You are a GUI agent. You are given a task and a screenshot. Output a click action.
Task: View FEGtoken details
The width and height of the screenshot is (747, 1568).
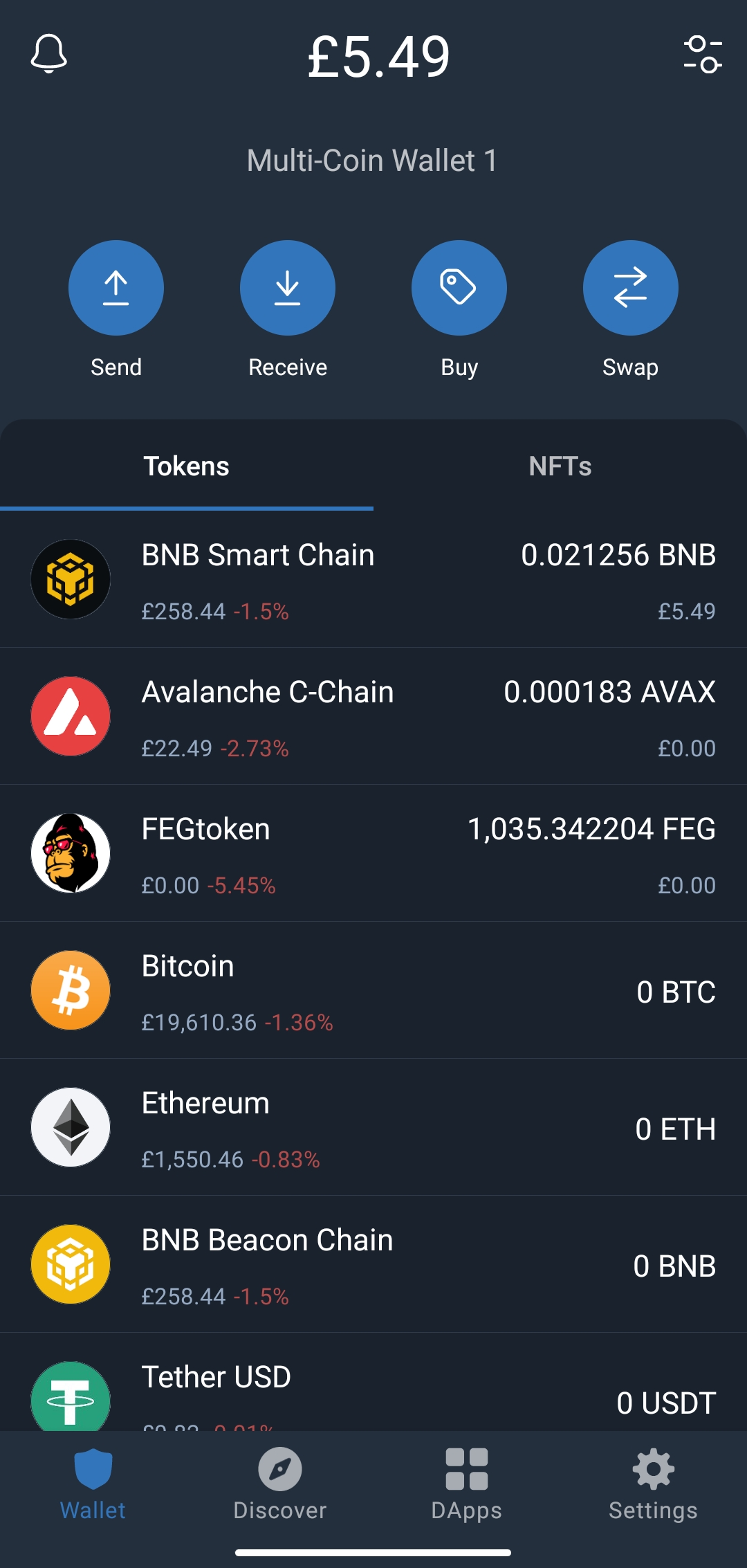[373, 853]
